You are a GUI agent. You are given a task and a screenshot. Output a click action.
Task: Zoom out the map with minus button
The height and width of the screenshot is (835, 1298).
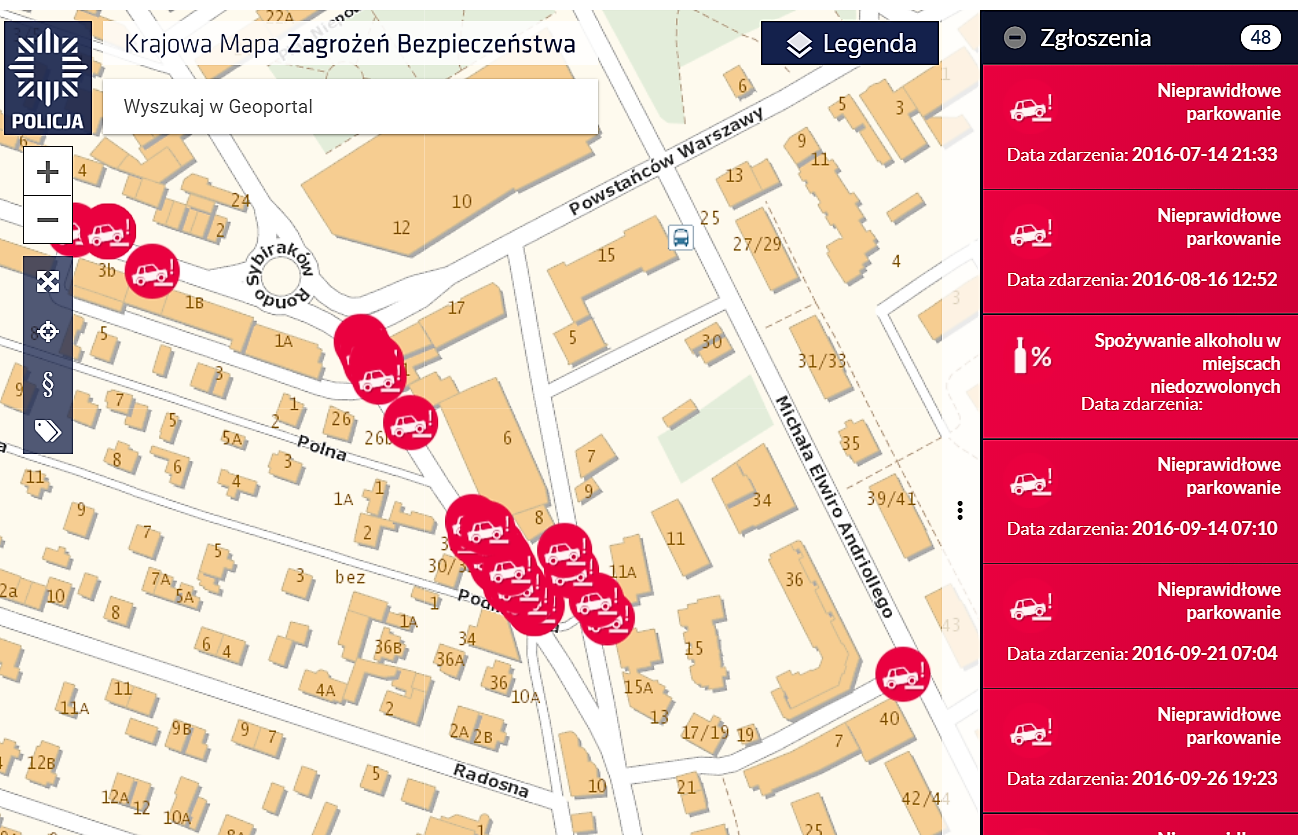click(48, 220)
